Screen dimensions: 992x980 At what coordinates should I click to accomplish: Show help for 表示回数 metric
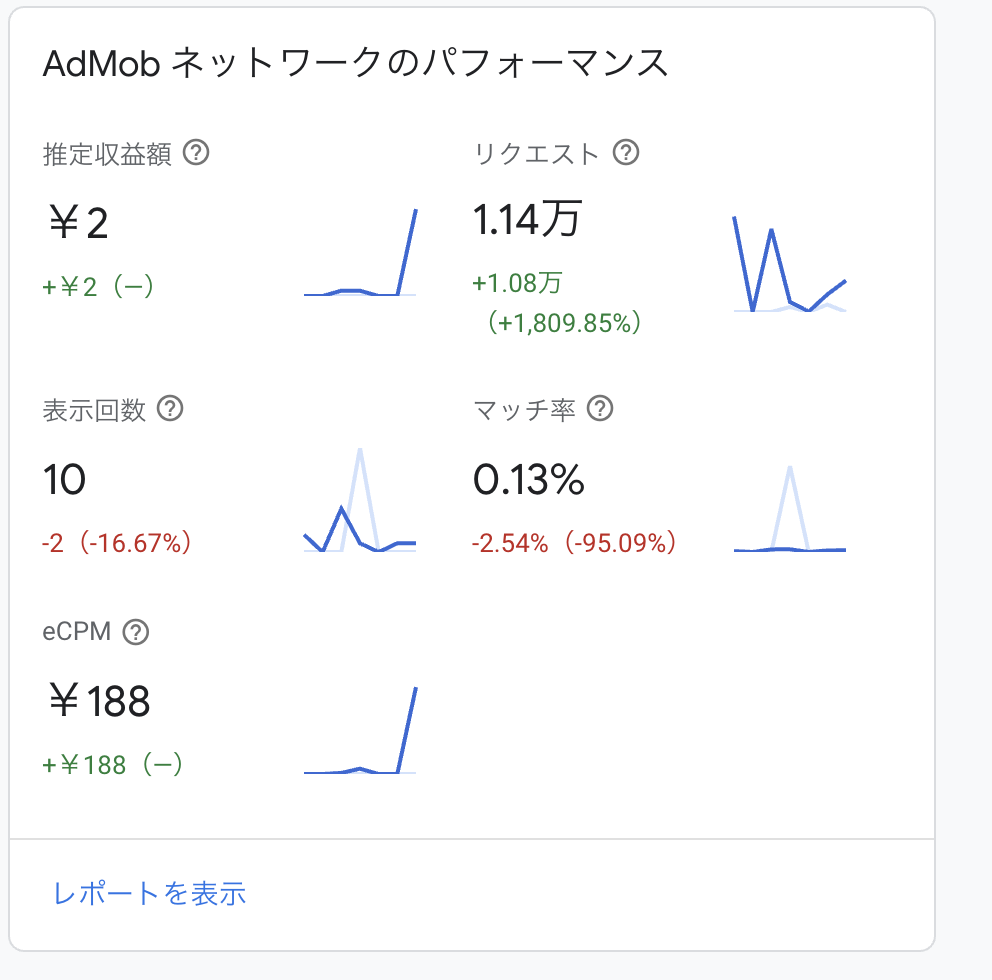(x=171, y=409)
